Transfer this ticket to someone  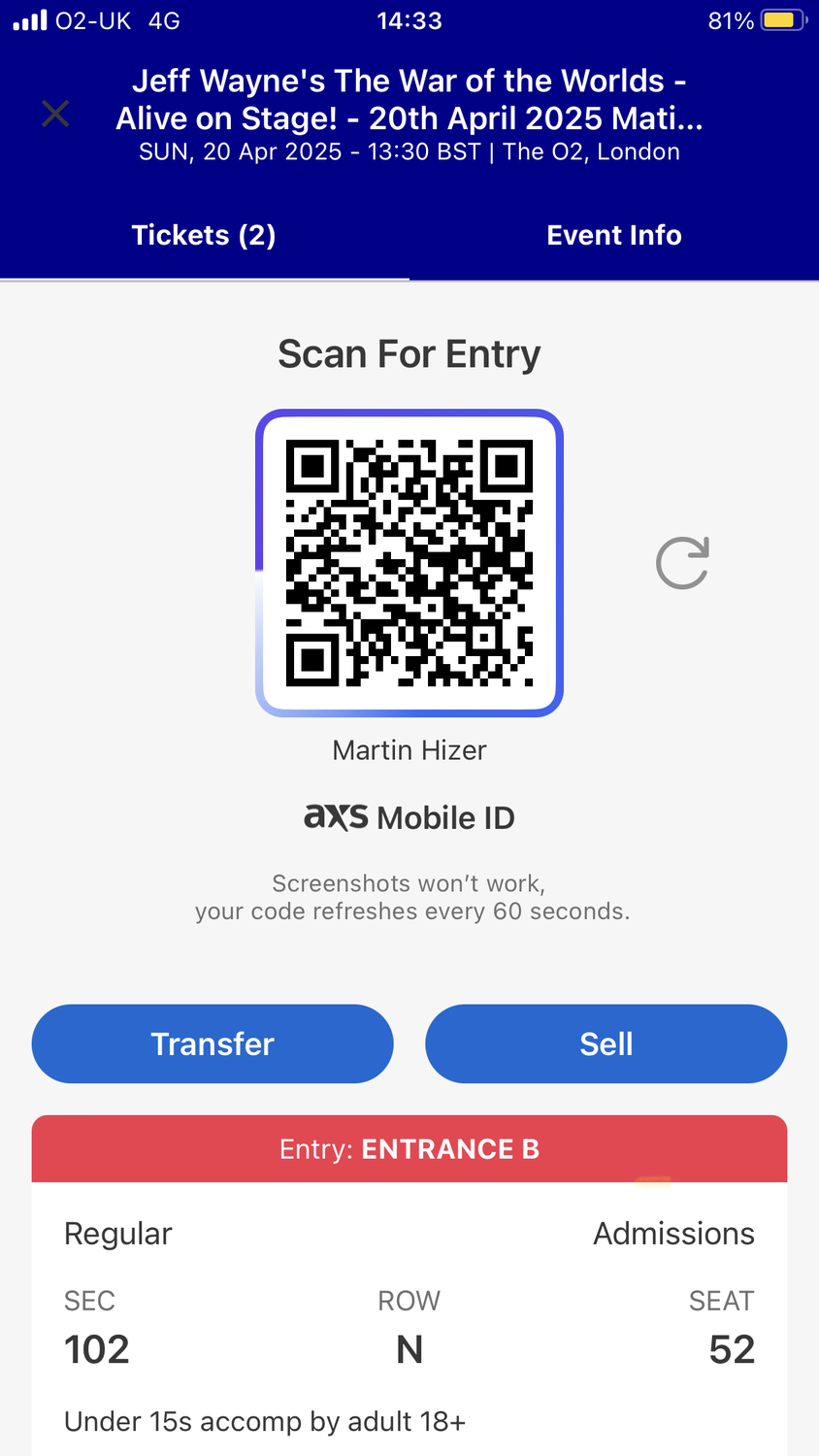213,1043
